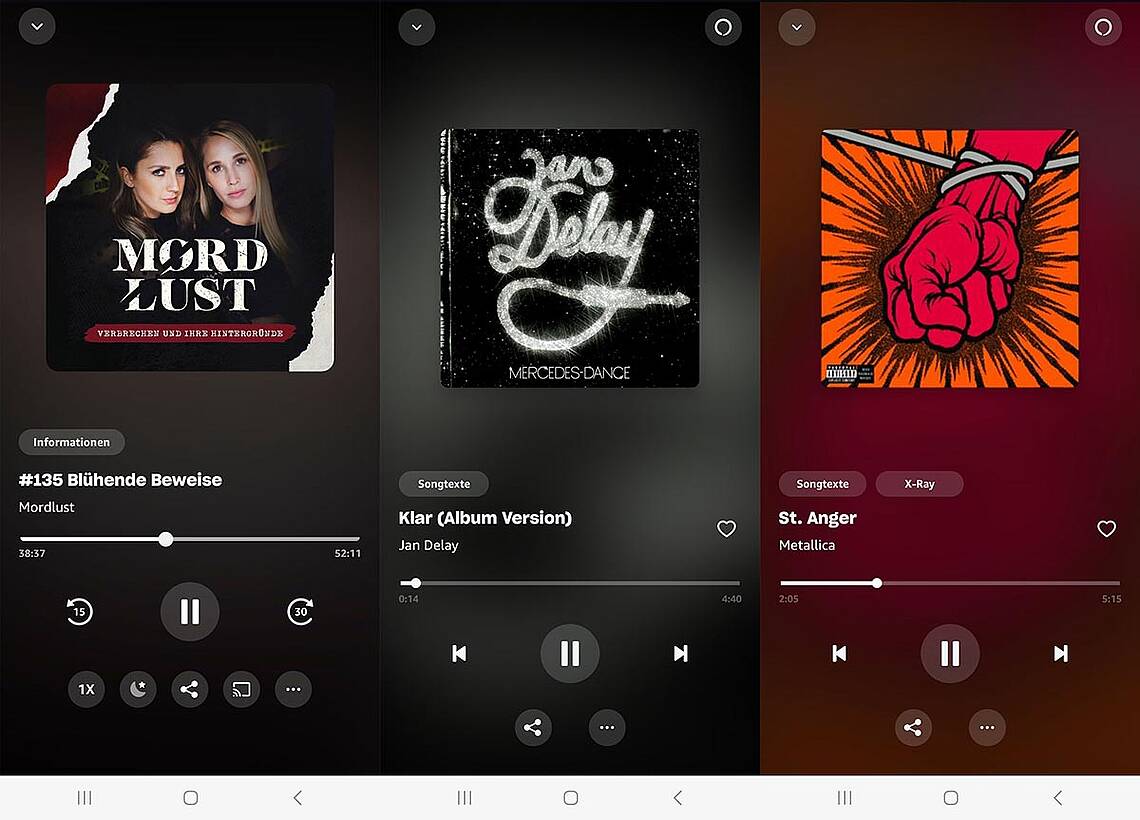Image resolution: width=1140 pixels, height=820 pixels.
Task: Open more options for Mordlust episode
Action: click(x=293, y=689)
